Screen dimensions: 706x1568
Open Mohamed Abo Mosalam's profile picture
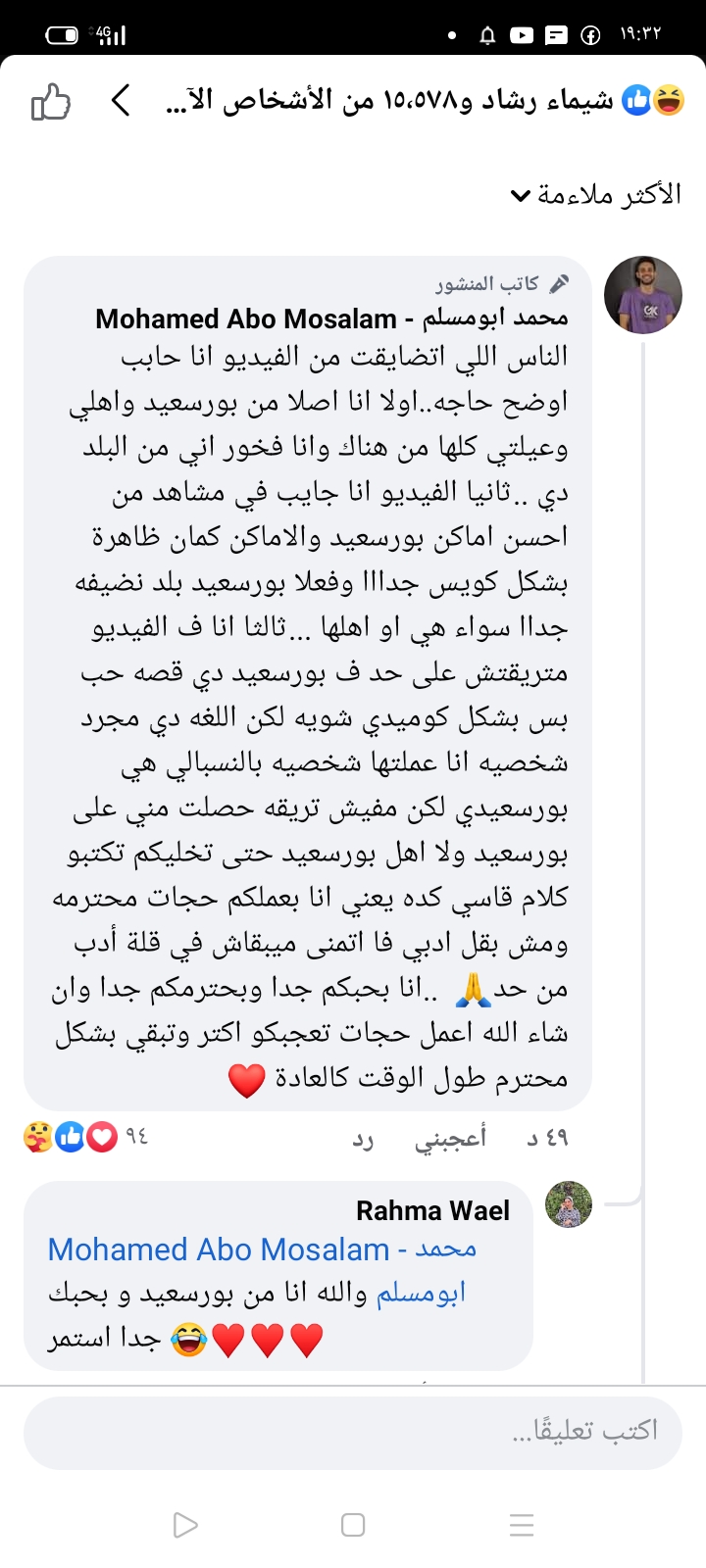[x=642, y=295]
